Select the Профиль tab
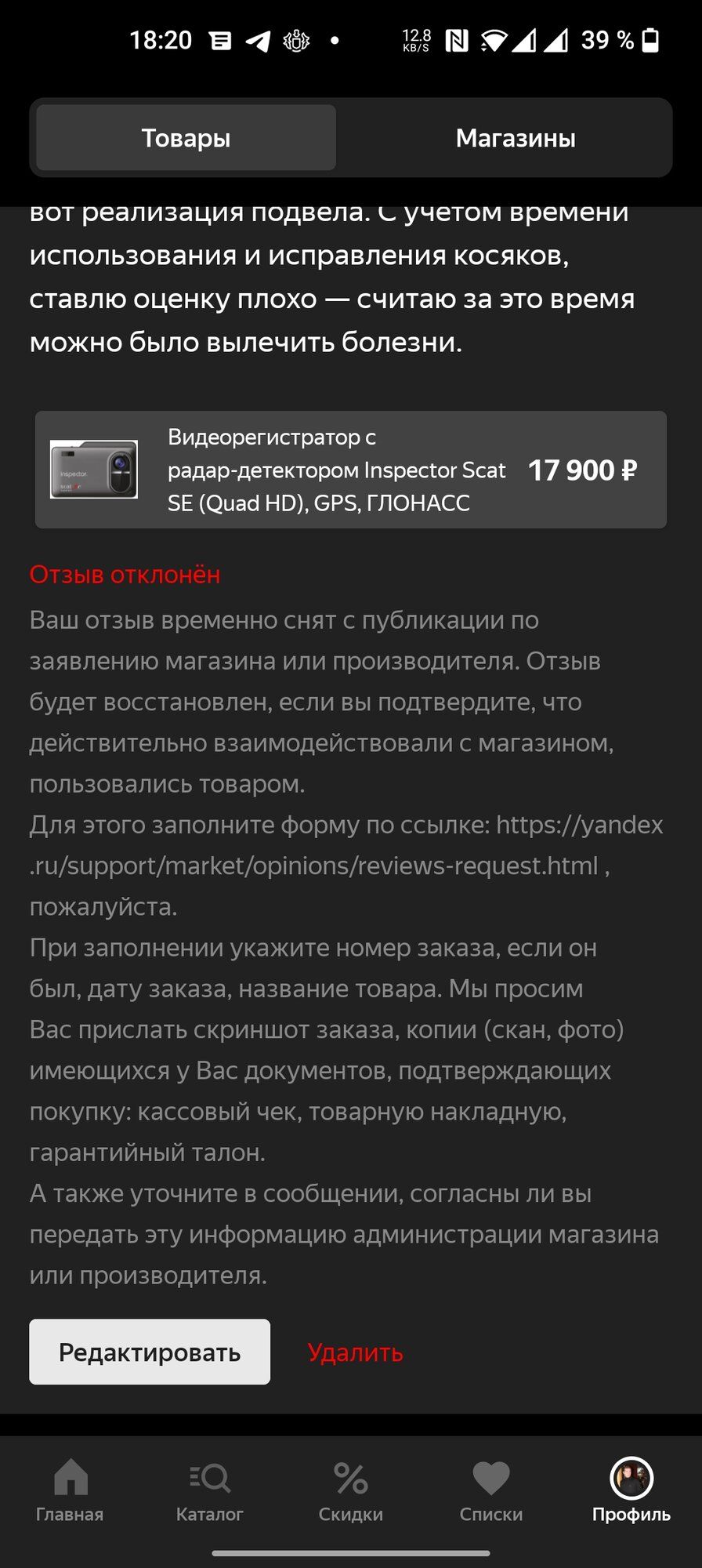The height and width of the screenshot is (1568, 702). coord(631,1490)
